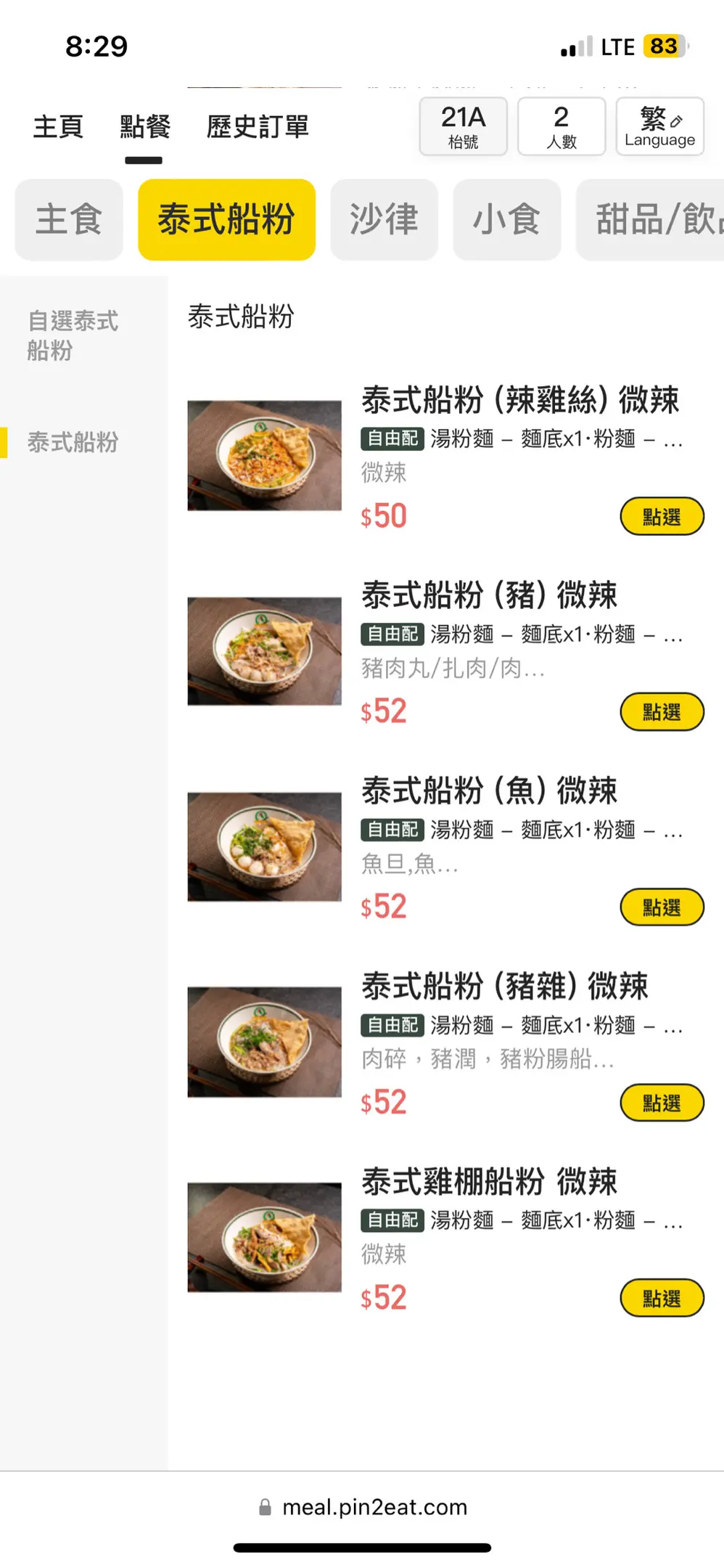
Task: Tap the 泰式雞棚船粉 dish picture
Action: 264,1237
